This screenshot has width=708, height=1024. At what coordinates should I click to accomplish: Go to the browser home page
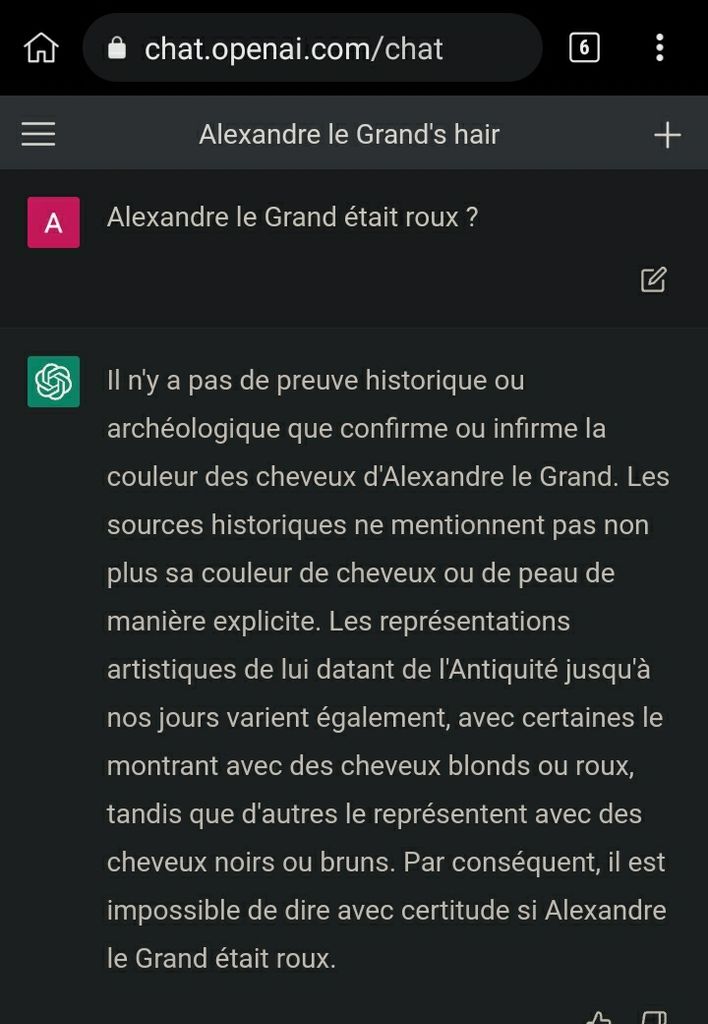(40, 47)
